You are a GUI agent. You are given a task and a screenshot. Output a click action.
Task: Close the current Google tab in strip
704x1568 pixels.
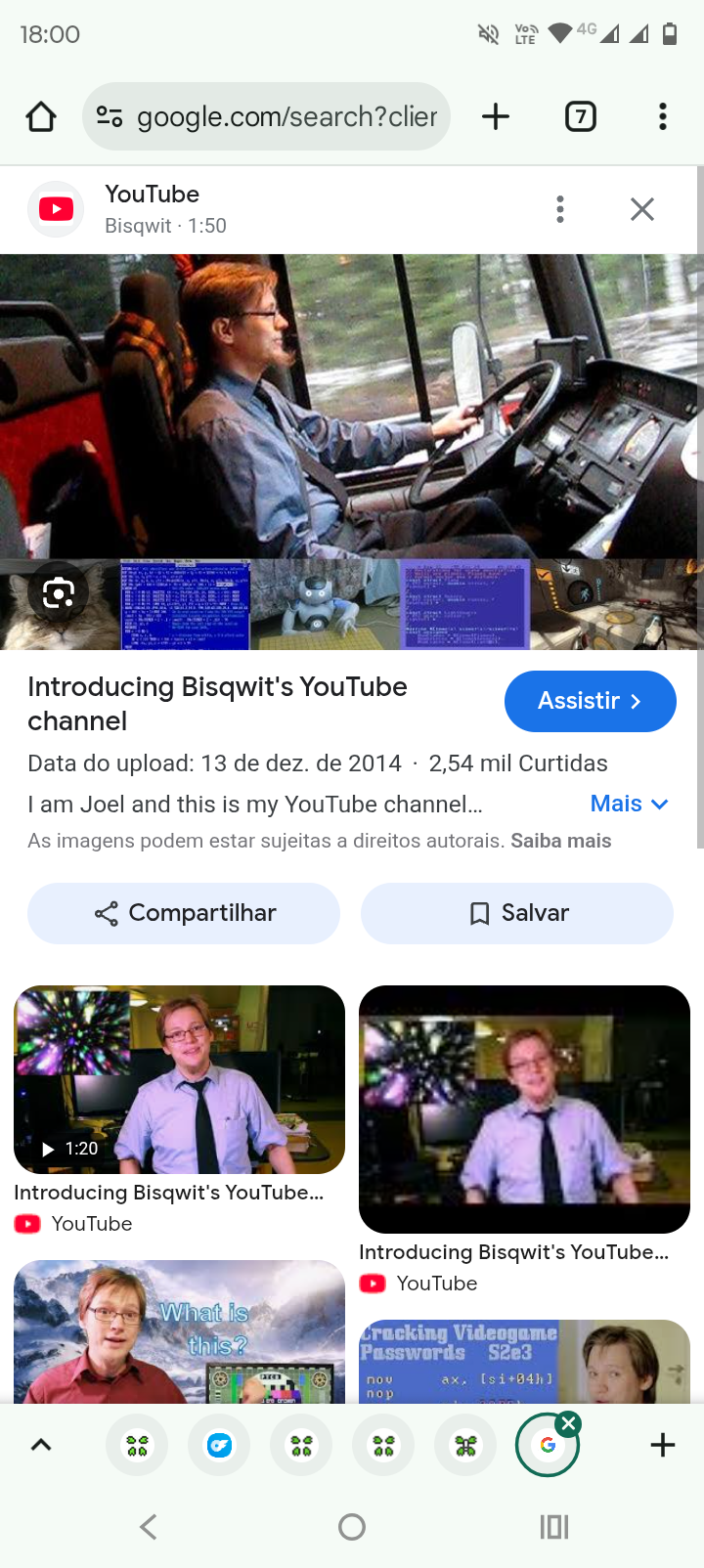(569, 1423)
